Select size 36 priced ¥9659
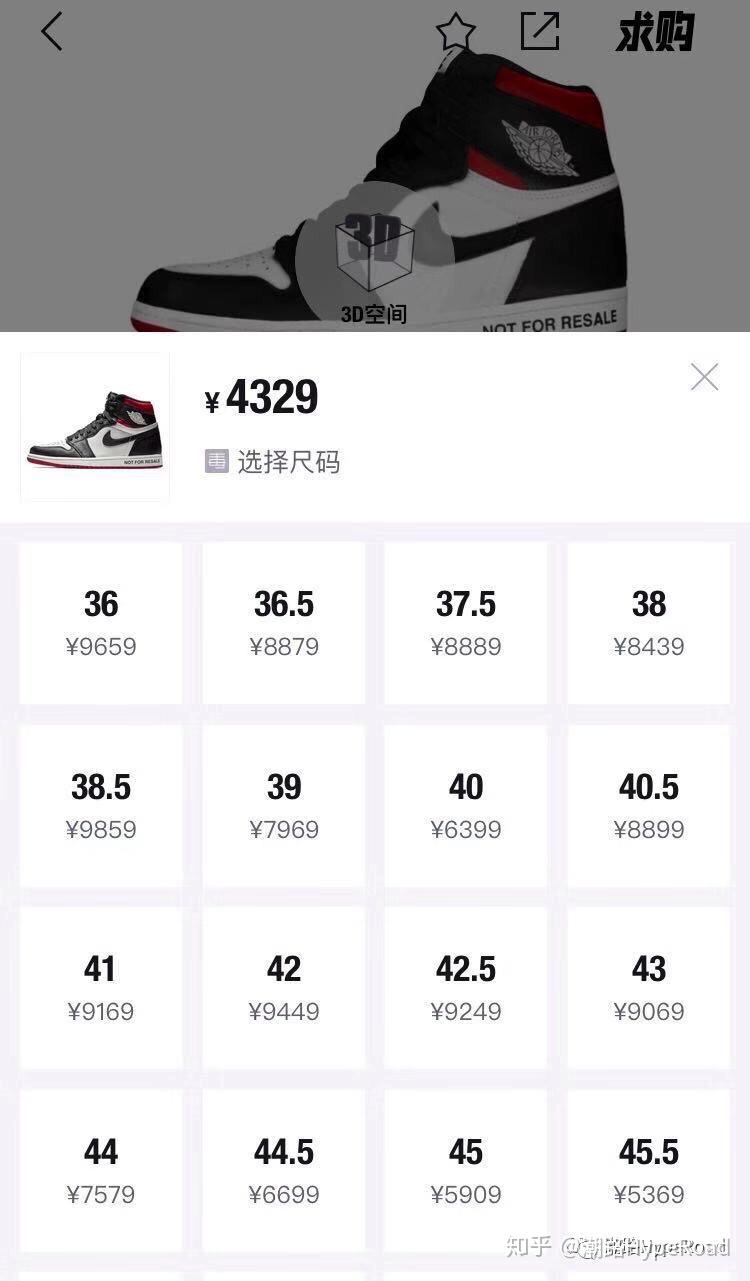Image resolution: width=750 pixels, height=1281 pixels. (x=101, y=622)
